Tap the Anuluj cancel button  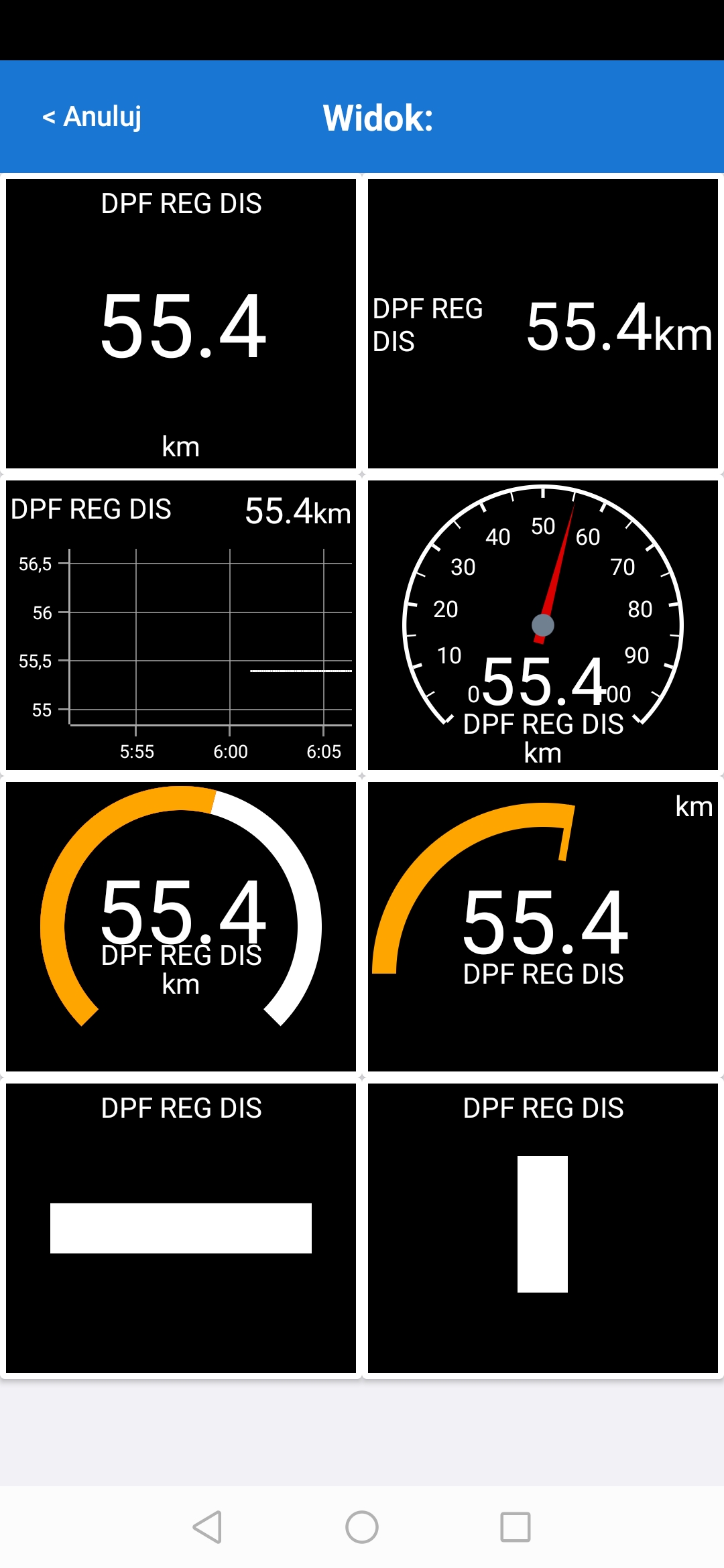tap(92, 117)
